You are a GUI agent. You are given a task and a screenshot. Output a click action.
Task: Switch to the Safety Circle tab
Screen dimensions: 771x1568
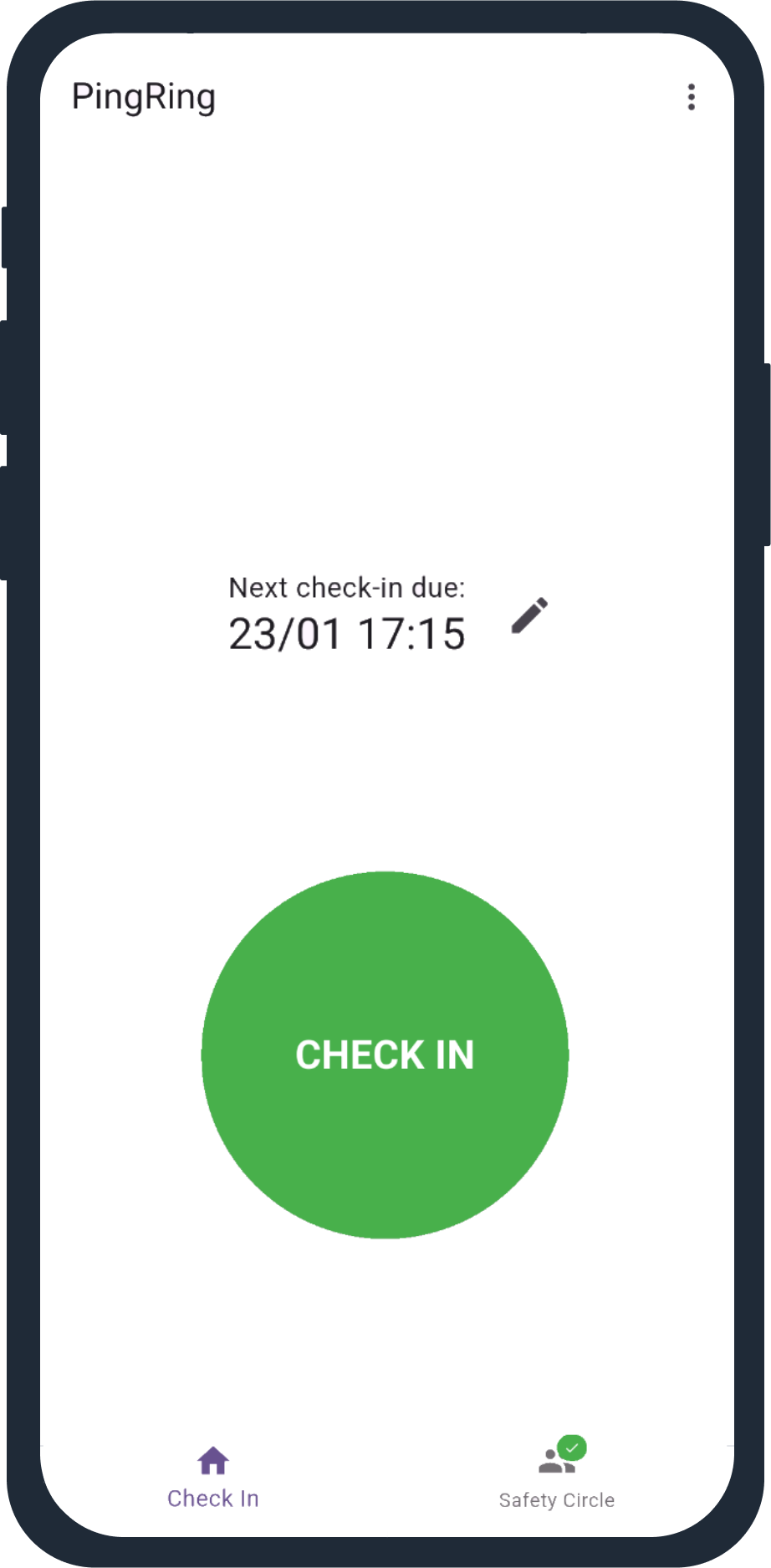(557, 1477)
